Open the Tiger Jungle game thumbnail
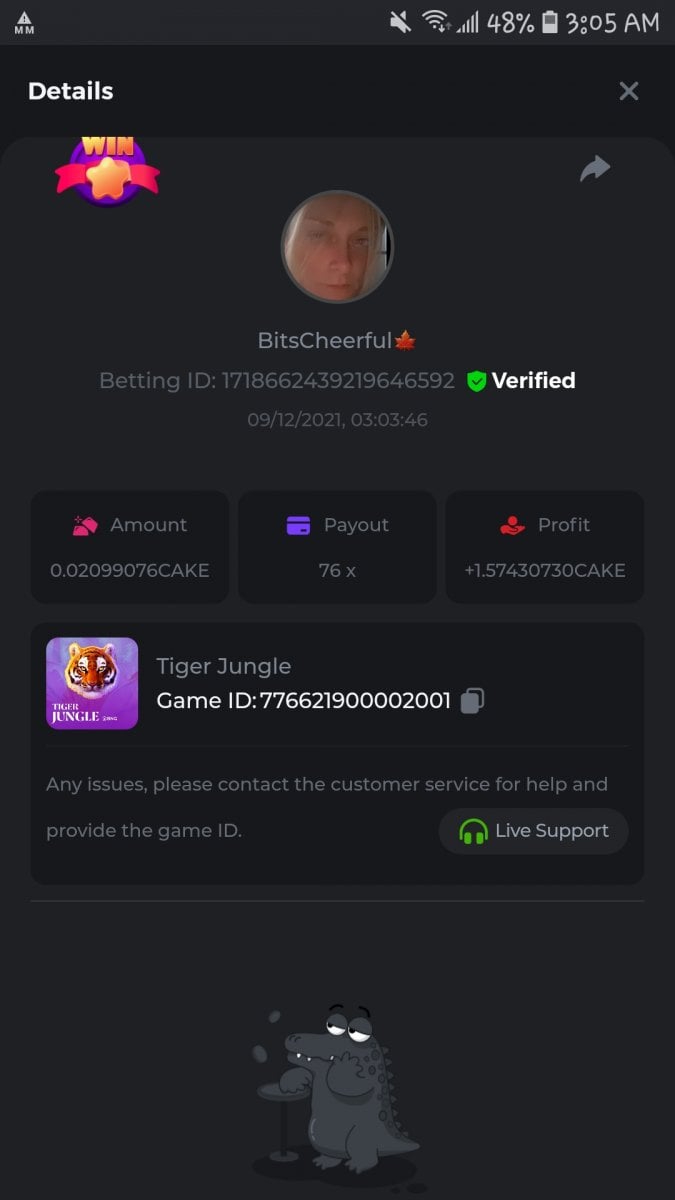The height and width of the screenshot is (1200, 675). 92,683
